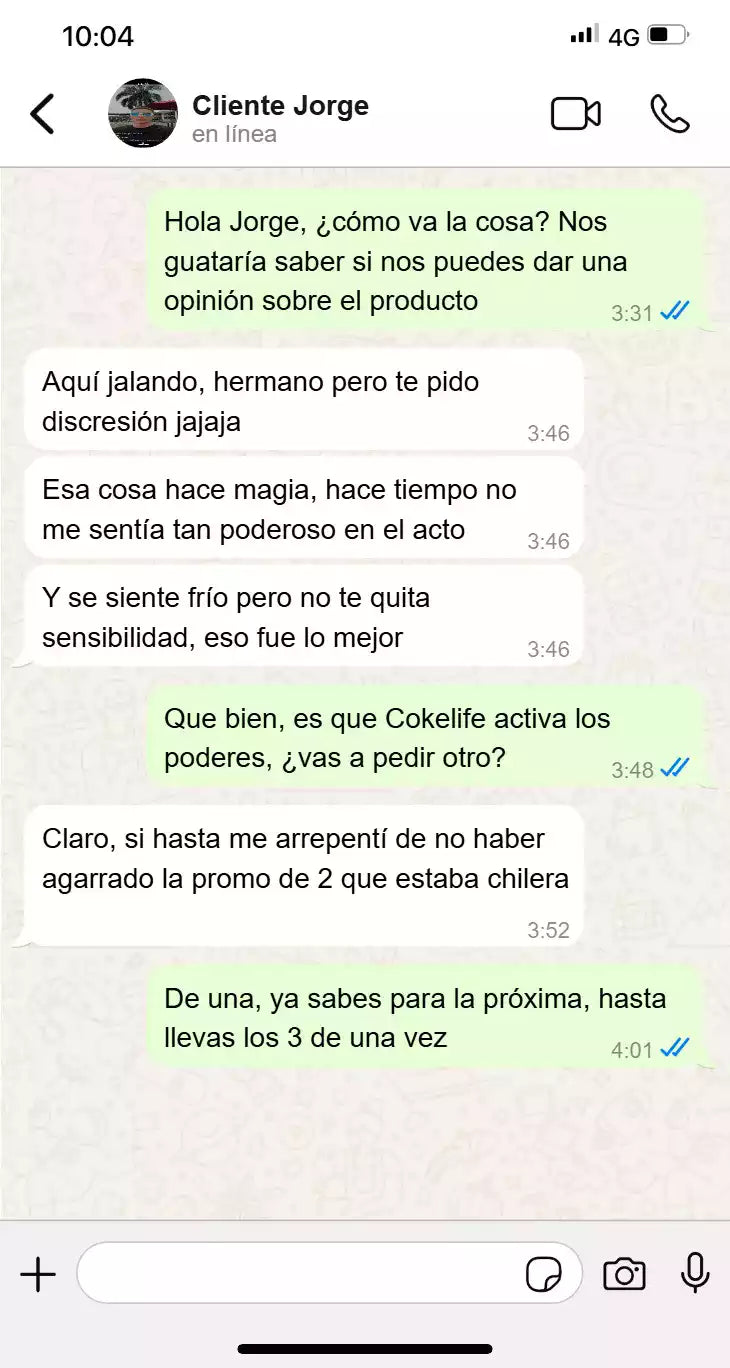The width and height of the screenshot is (730, 1368).
Task: Focus the message text field
Action: (x=300, y=1274)
